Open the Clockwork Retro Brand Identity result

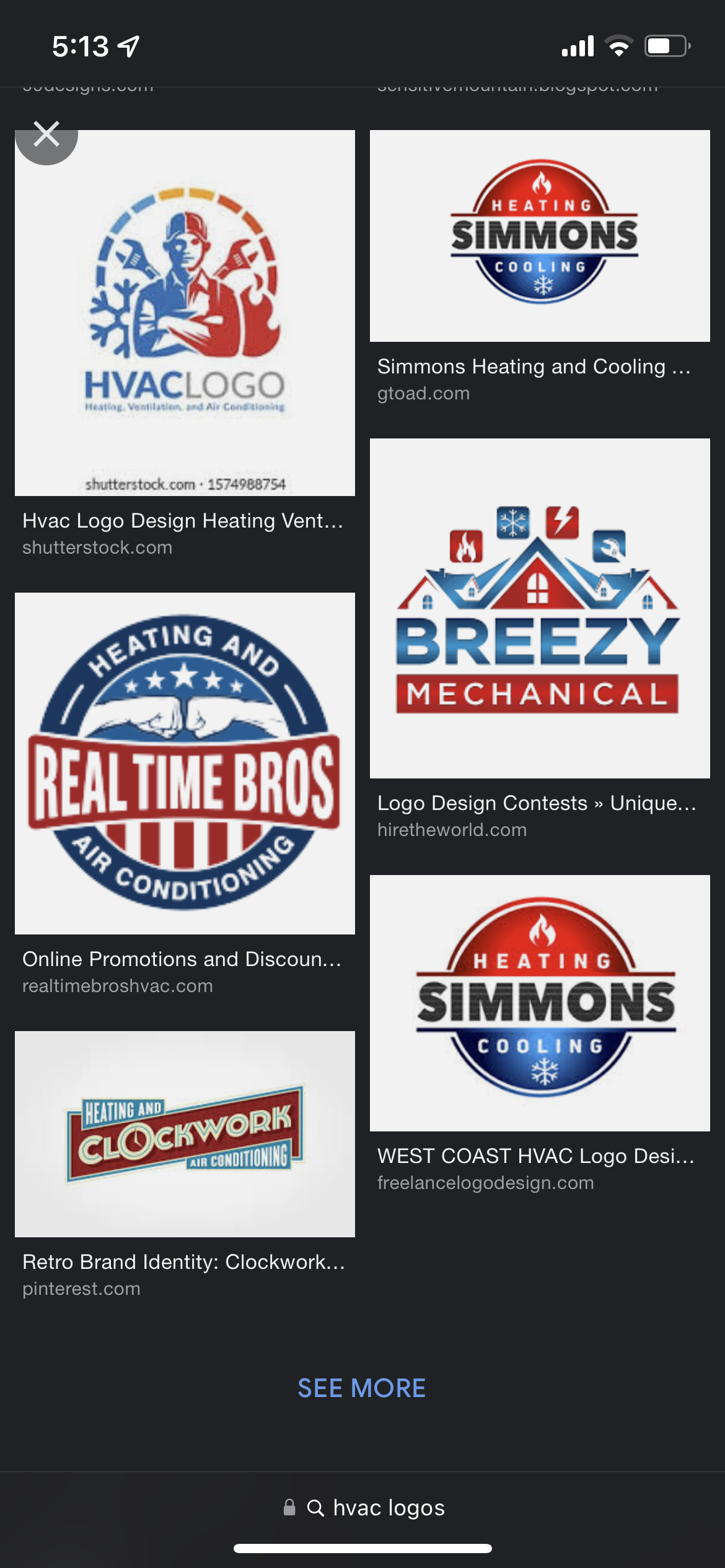click(185, 1134)
